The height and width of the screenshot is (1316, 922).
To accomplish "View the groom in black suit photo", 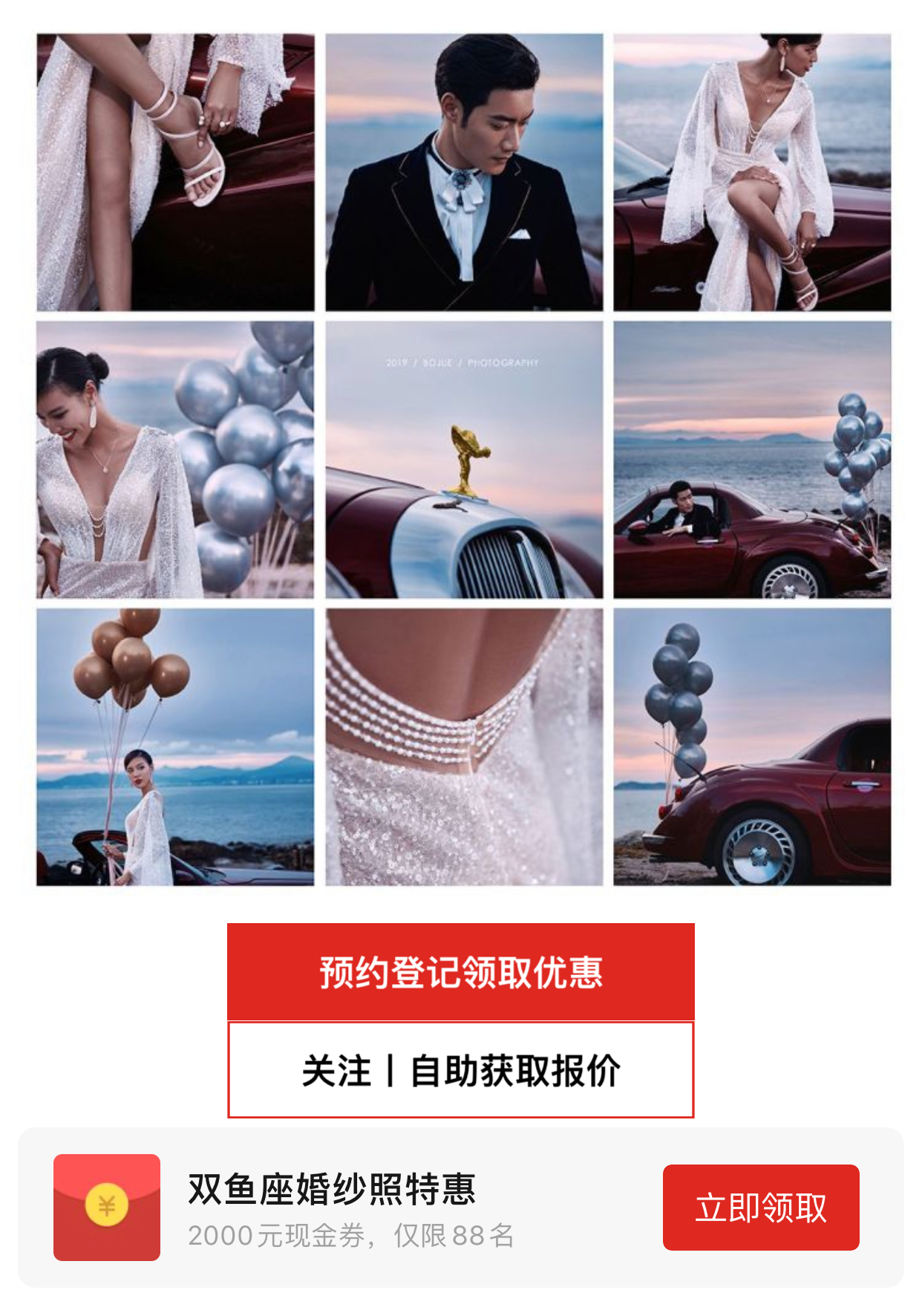I will pyautogui.click(x=464, y=172).
